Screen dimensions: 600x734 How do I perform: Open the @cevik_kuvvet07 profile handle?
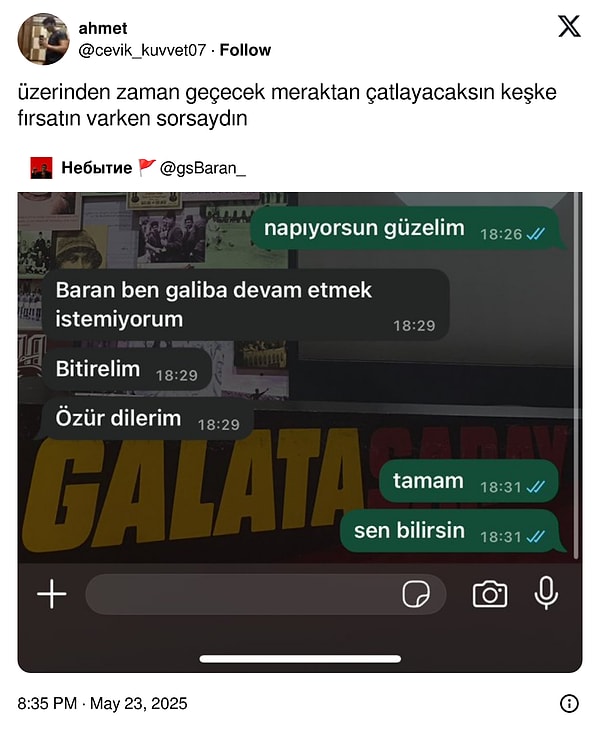[142, 50]
